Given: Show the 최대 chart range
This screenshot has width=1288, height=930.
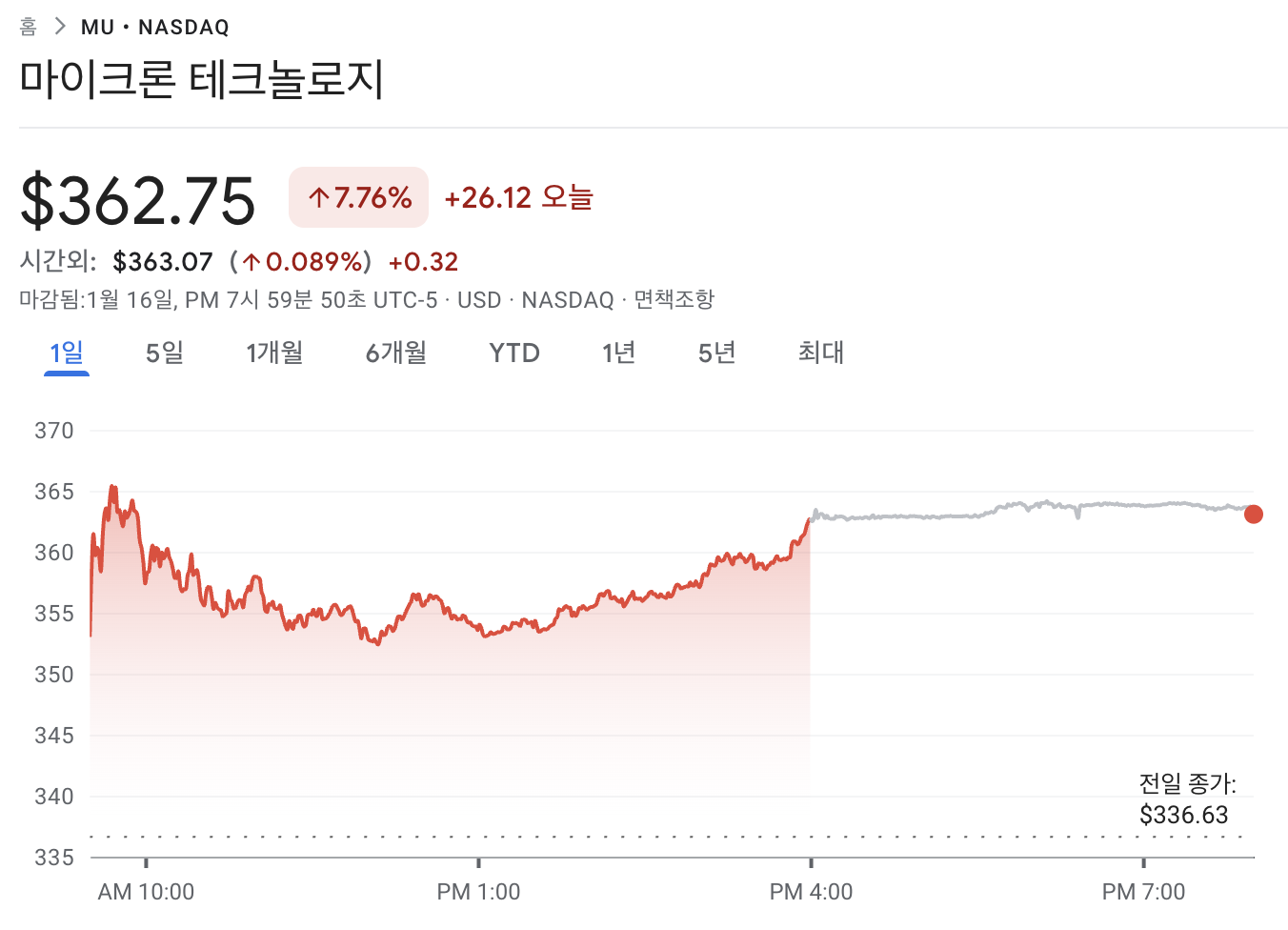Looking at the screenshot, I should click(820, 354).
